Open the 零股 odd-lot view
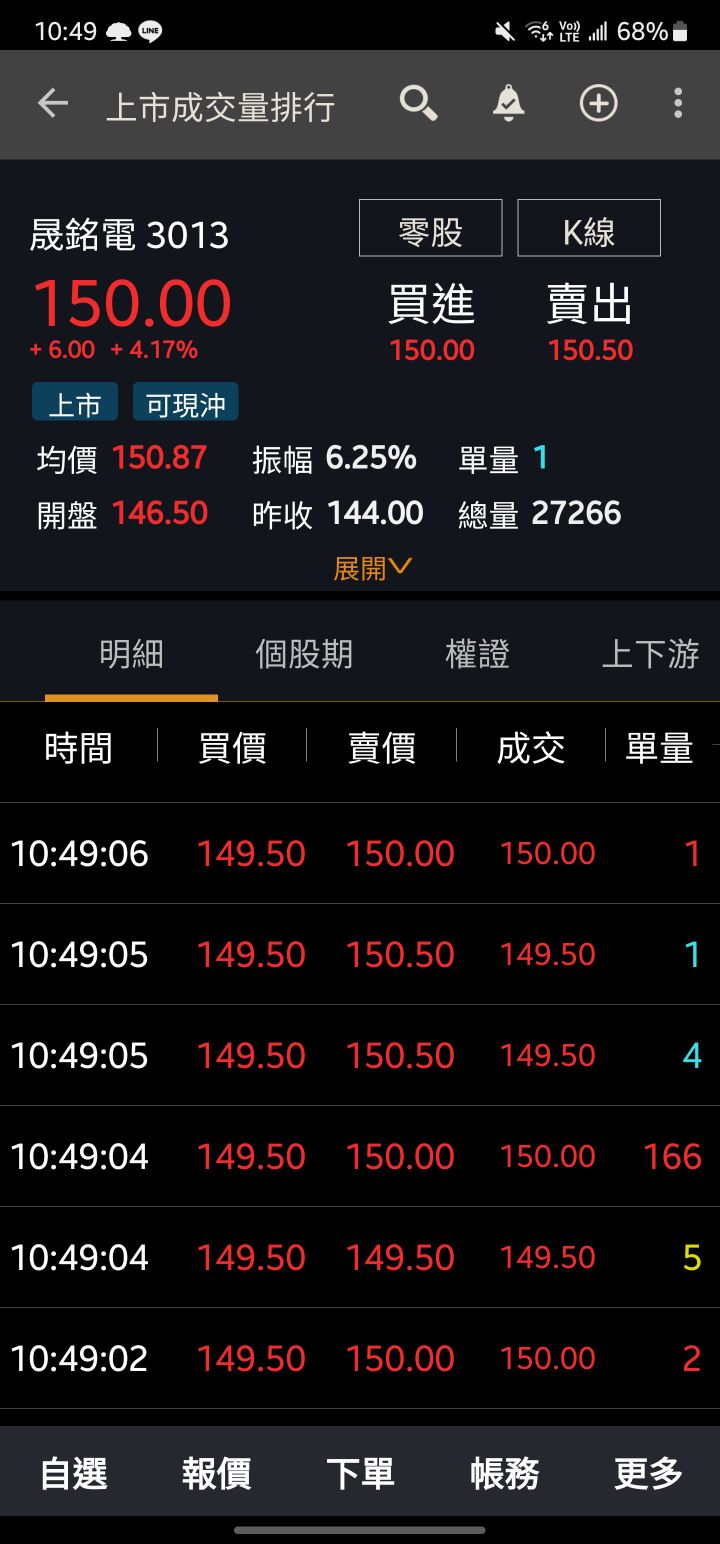 click(x=430, y=229)
